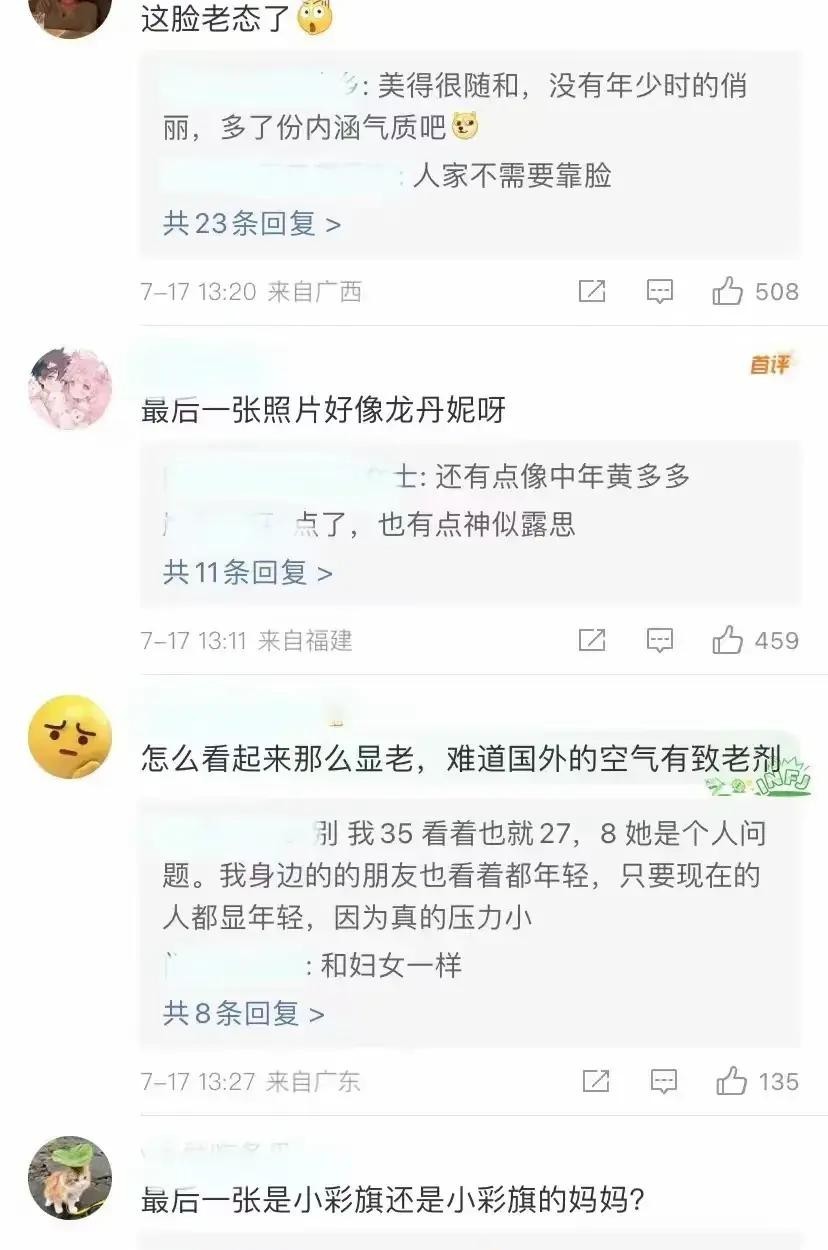Reply to the comment from 广西
The width and height of the screenshot is (828, 1250).
(660, 291)
